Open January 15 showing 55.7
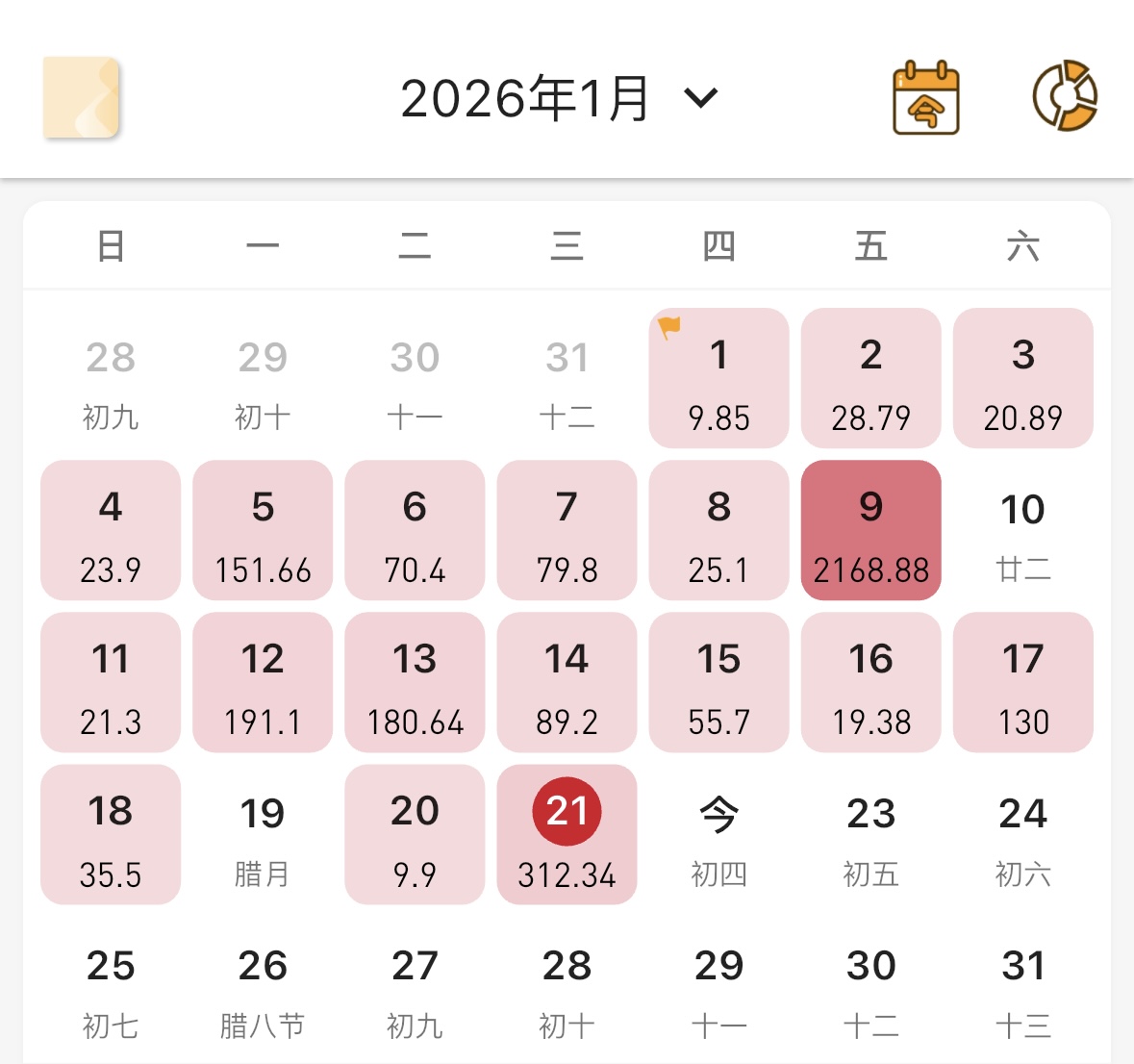 [x=718, y=683]
